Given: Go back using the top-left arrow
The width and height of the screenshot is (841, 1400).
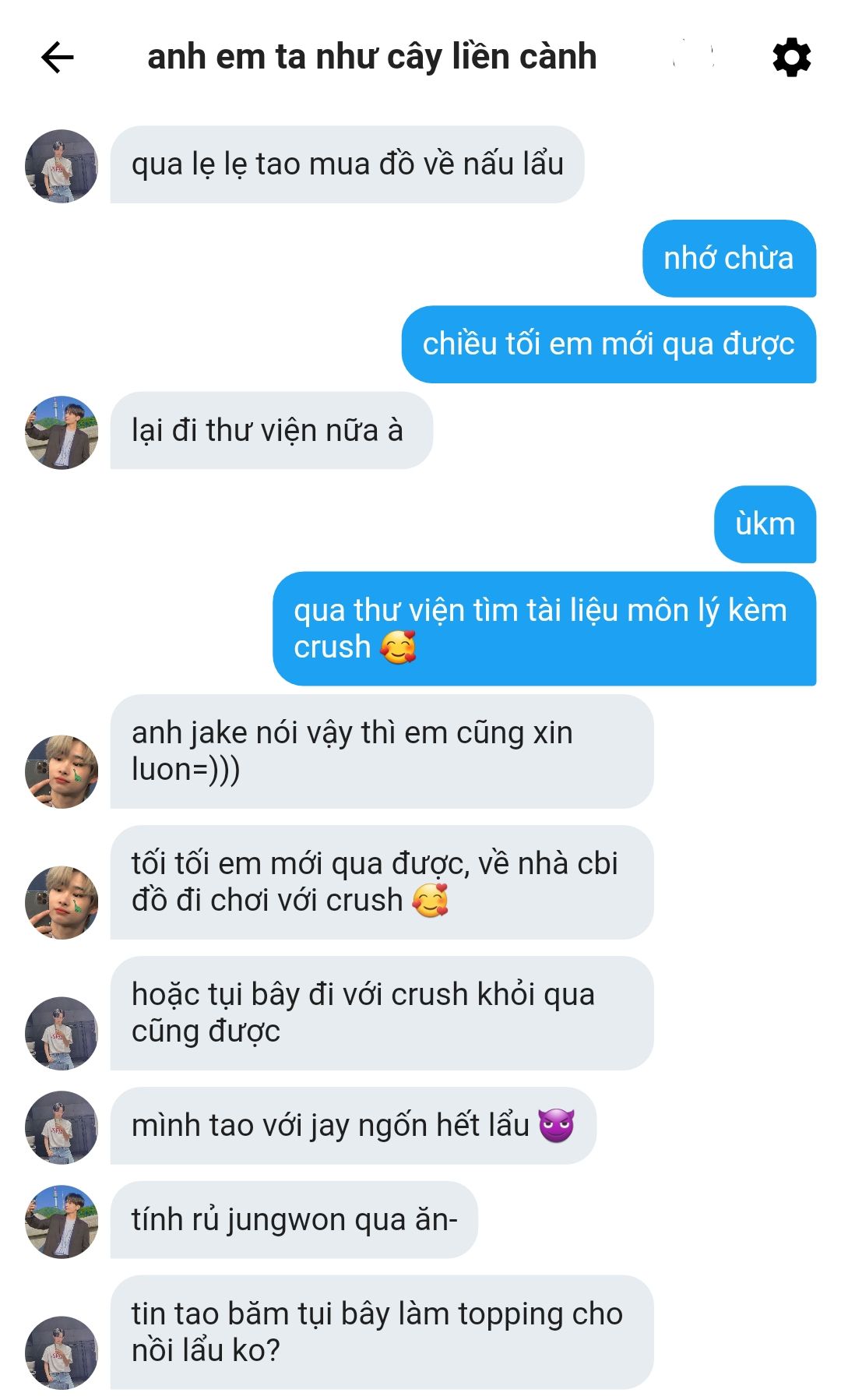Looking at the screenshot, I should point(57,57).
